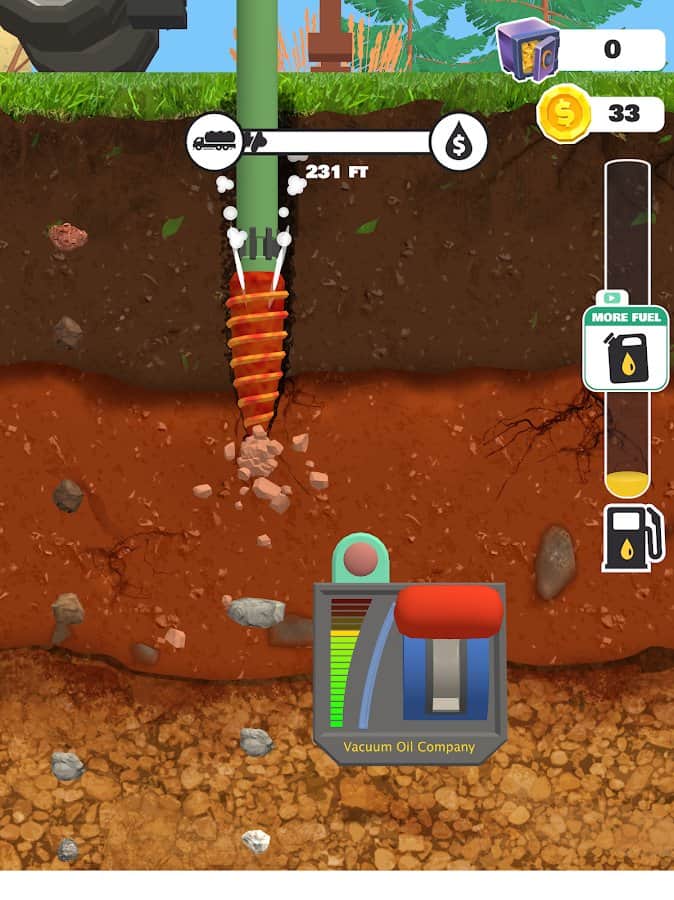Image resolution: width=674 pixels, height=900 pixels.
Task: Pull the red drill lever
Action: pos(448,611)
